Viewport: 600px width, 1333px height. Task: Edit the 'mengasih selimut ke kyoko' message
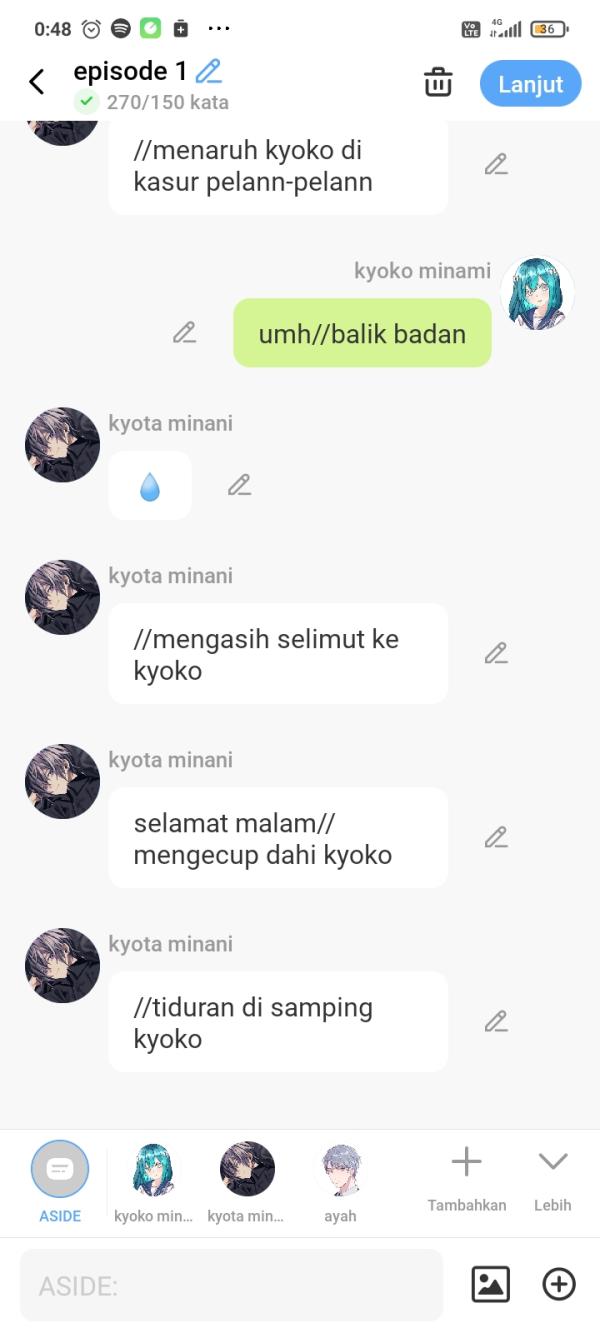click(496, 653)
